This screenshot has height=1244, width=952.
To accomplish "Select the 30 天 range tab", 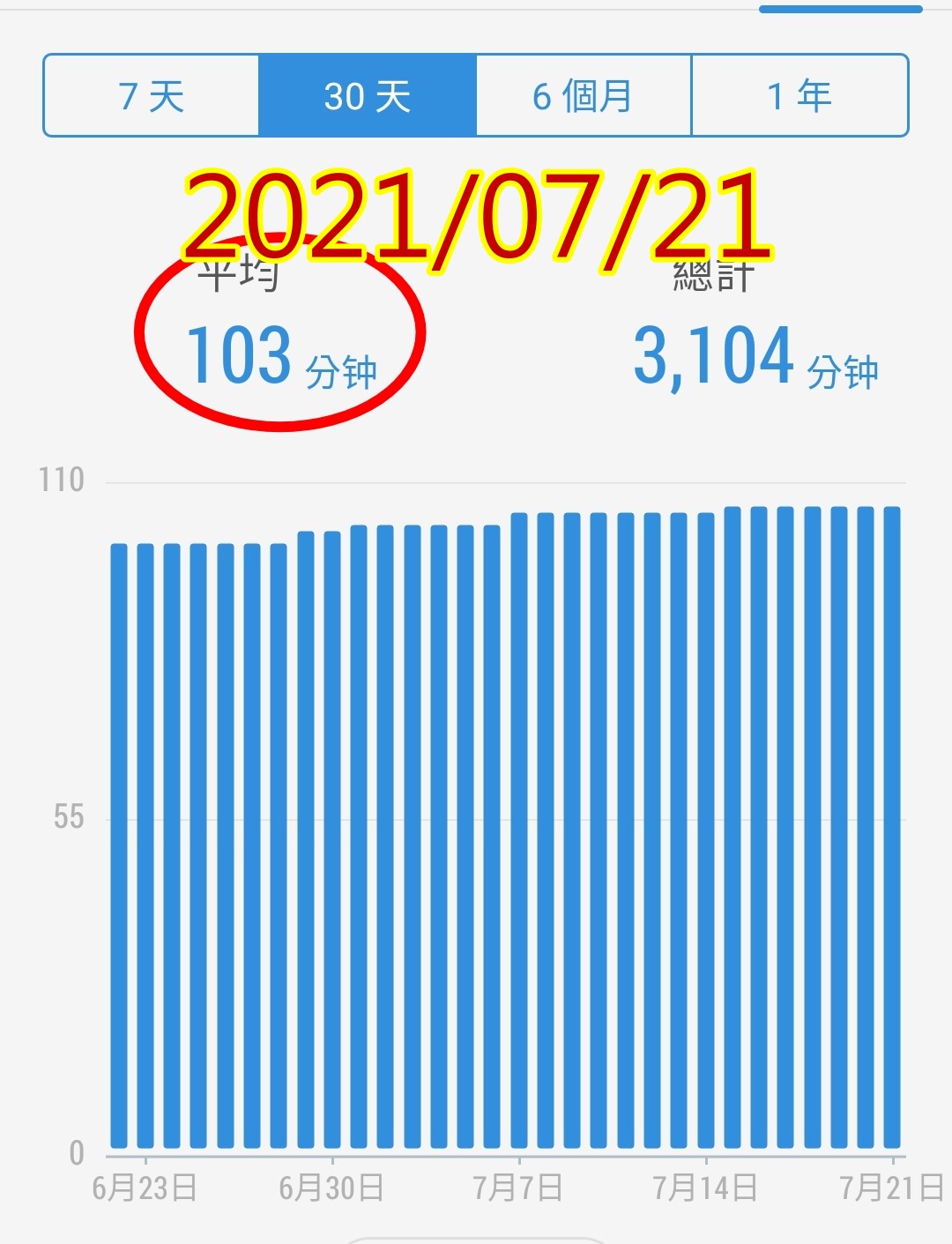I will tap(368, 95).
